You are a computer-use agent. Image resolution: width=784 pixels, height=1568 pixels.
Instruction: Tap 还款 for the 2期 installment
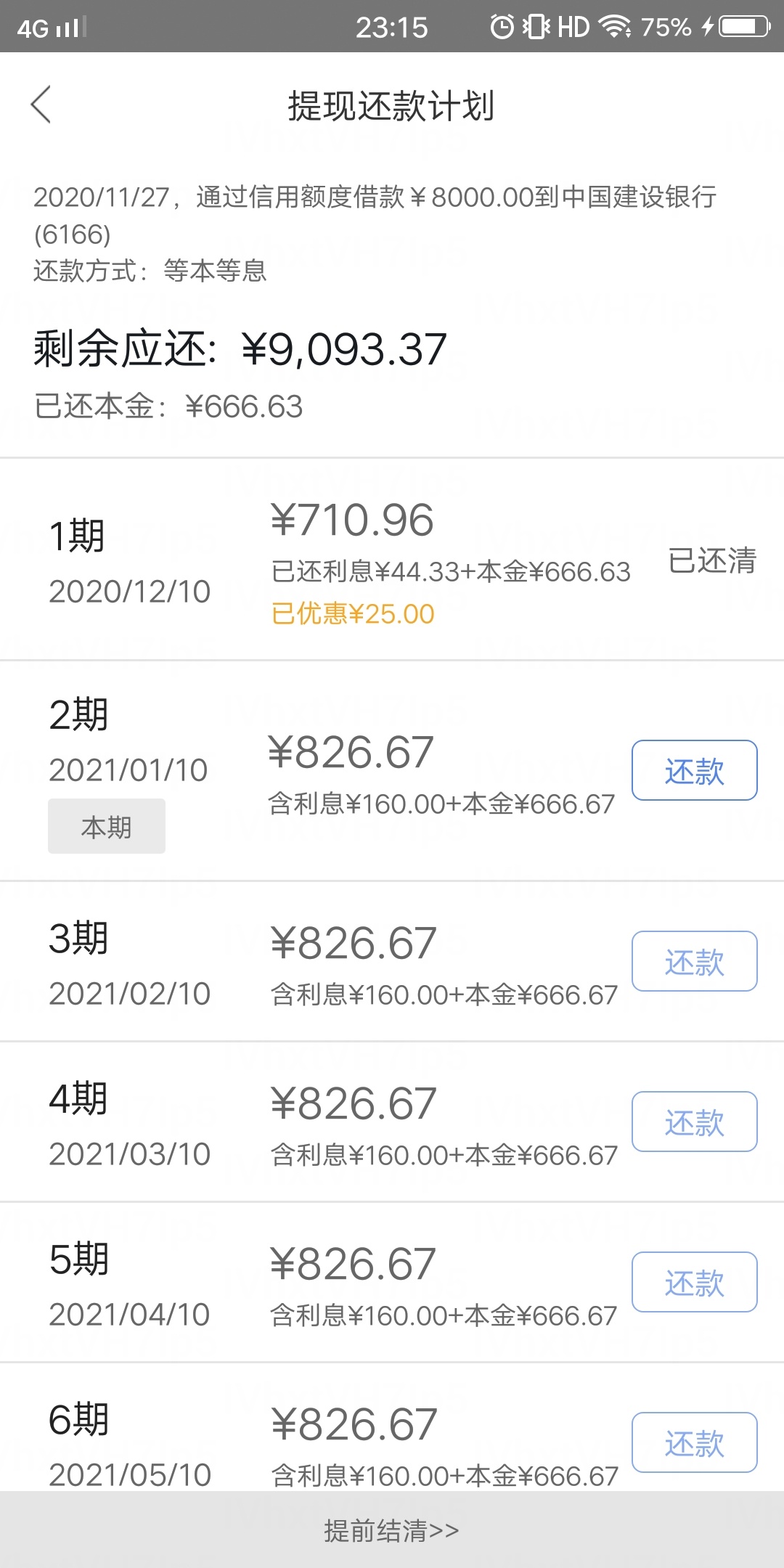coord(695,770)
